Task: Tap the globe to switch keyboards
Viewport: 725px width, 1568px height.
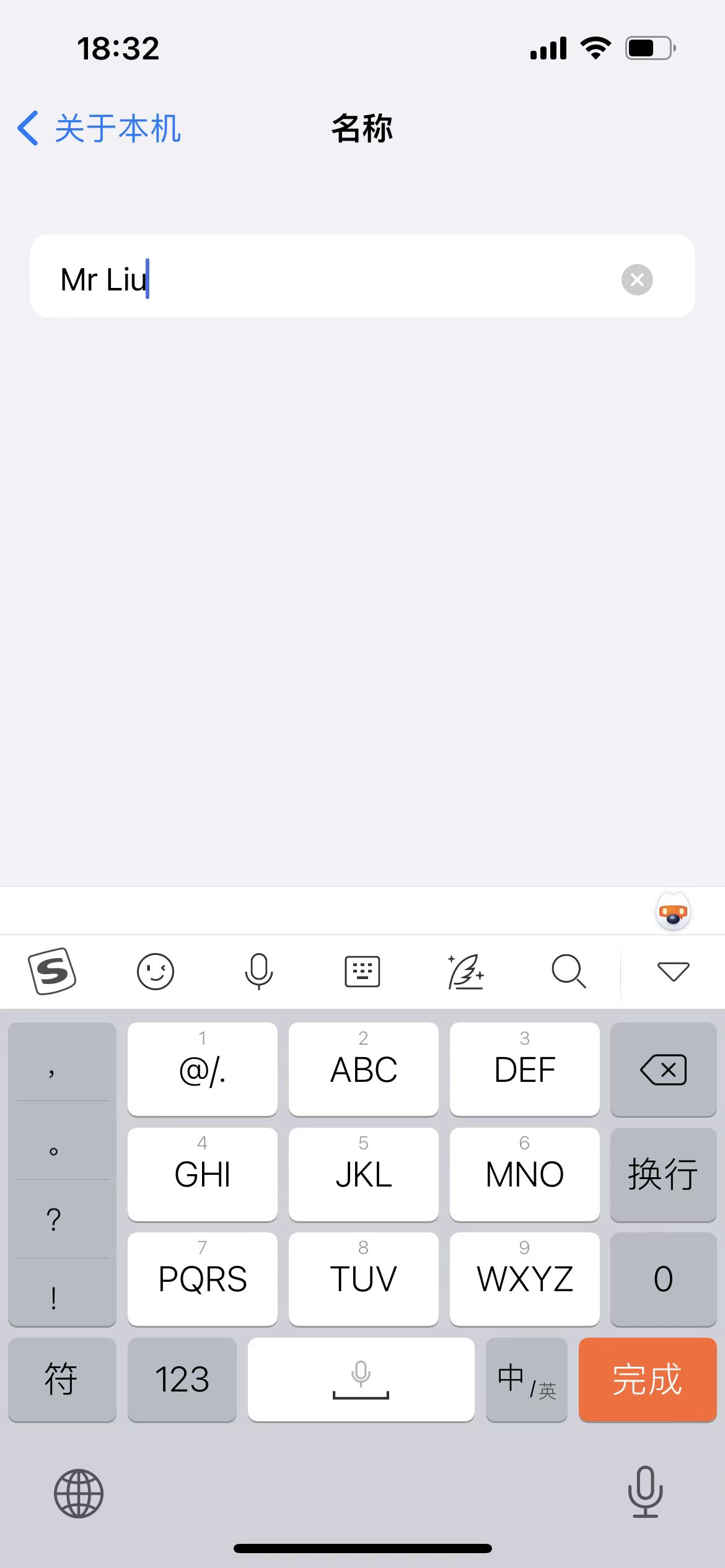Action: 79,1493
